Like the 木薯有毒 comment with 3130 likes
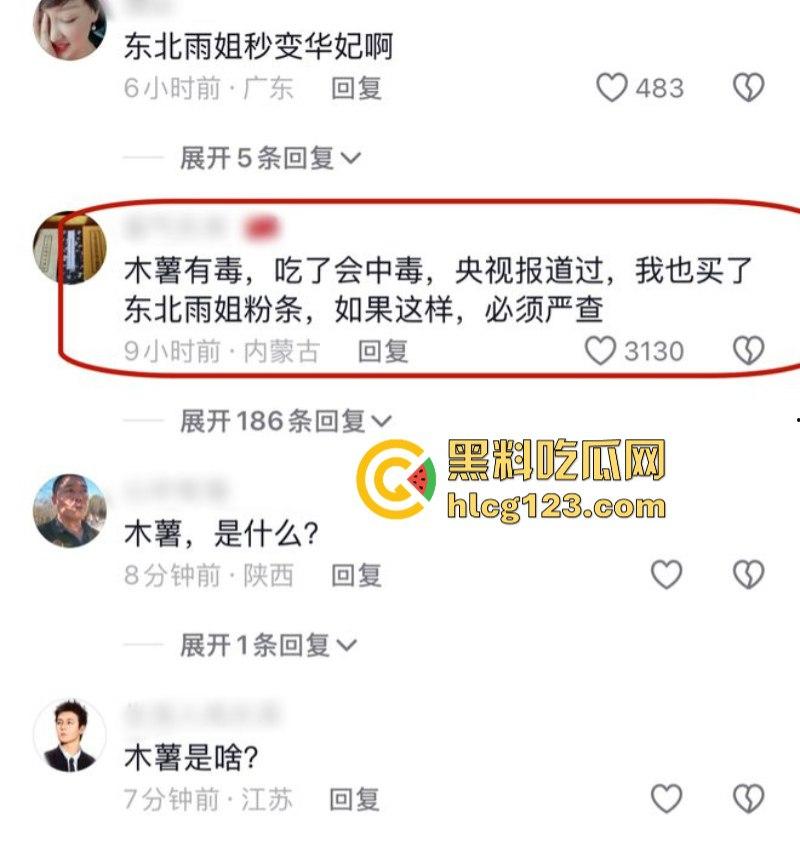Image resolution: width=800 pixels, height=849 pixels. coord(600,351)
